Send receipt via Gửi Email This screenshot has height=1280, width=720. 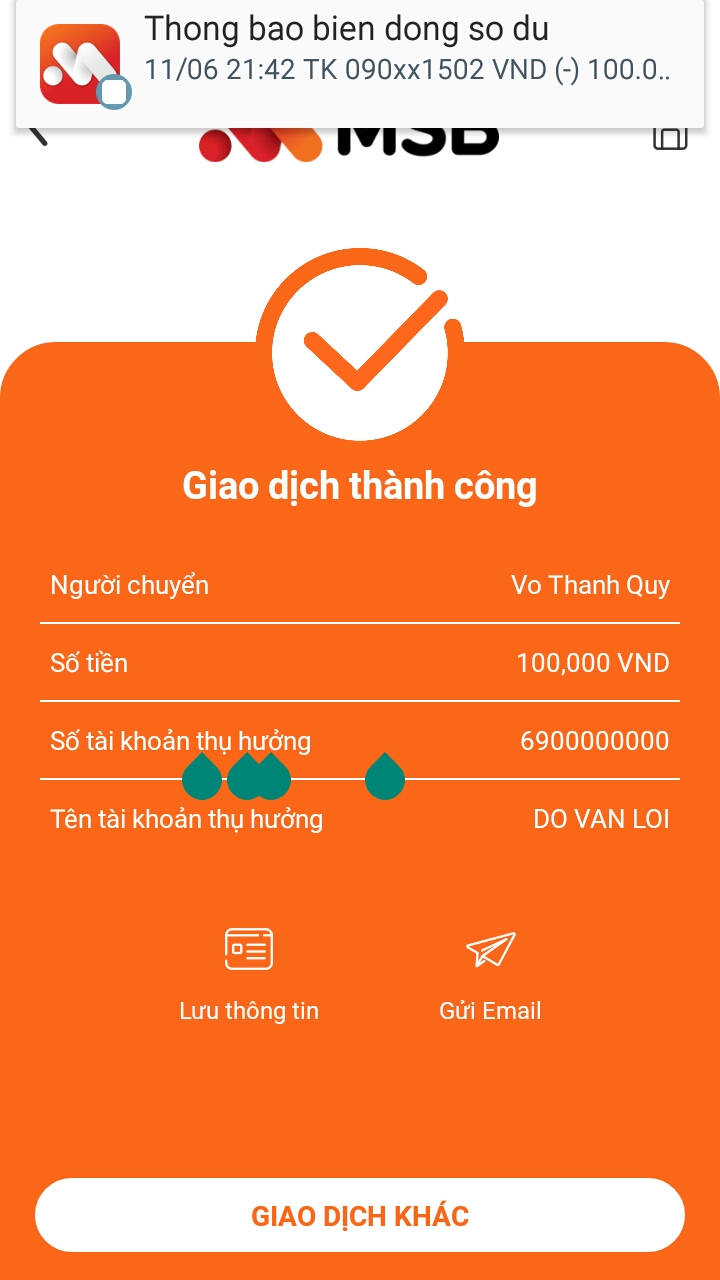point(490,973)
